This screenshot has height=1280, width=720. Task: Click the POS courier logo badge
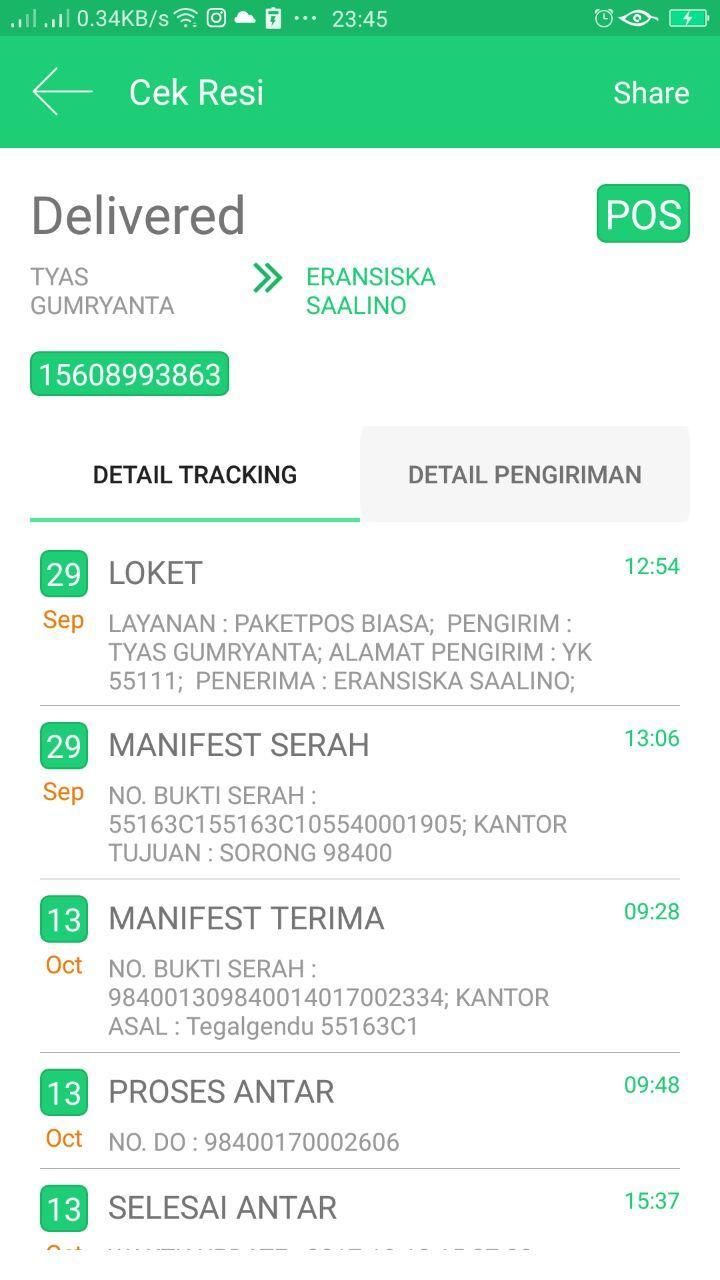[x=643, y=213]
